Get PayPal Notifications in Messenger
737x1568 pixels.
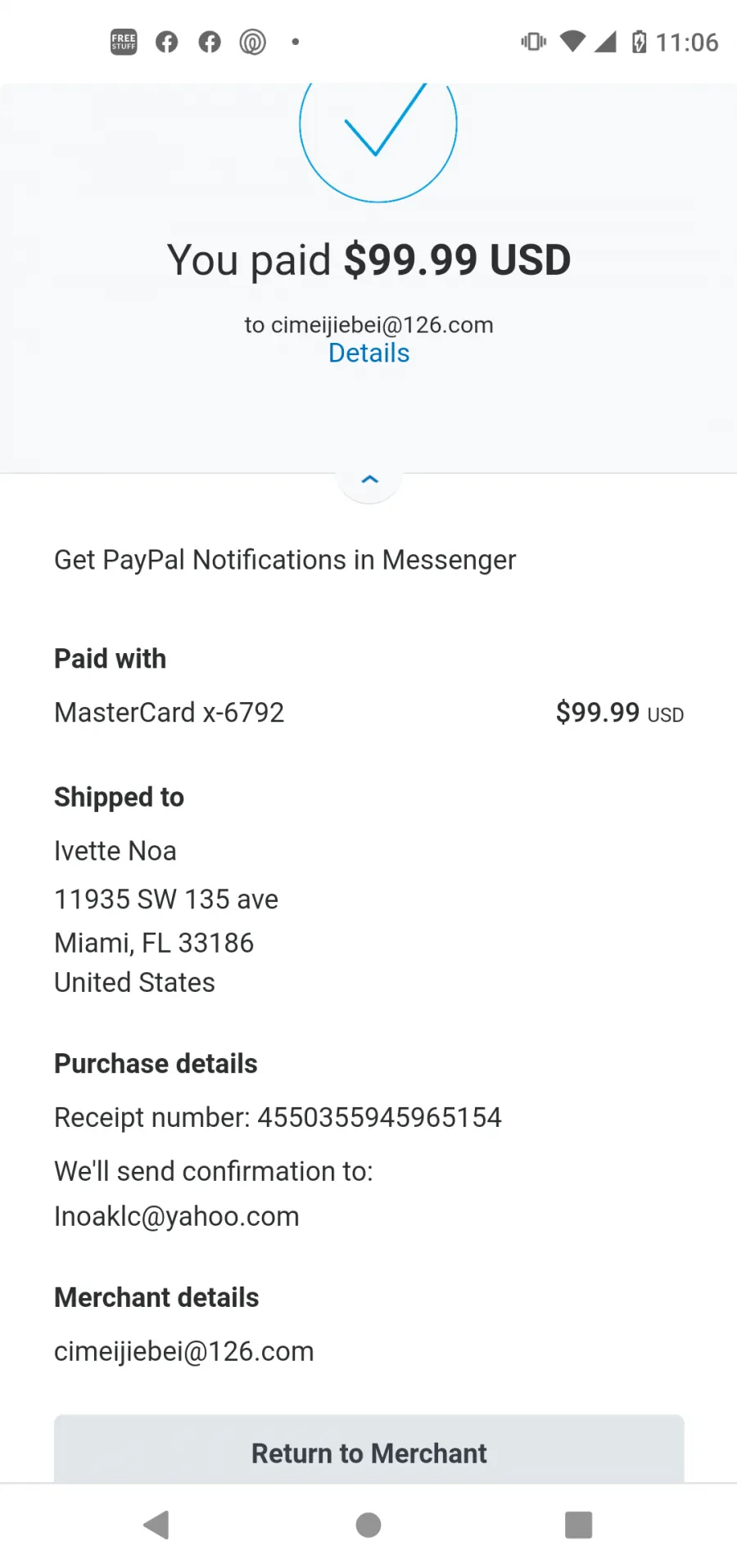[285, 560]
